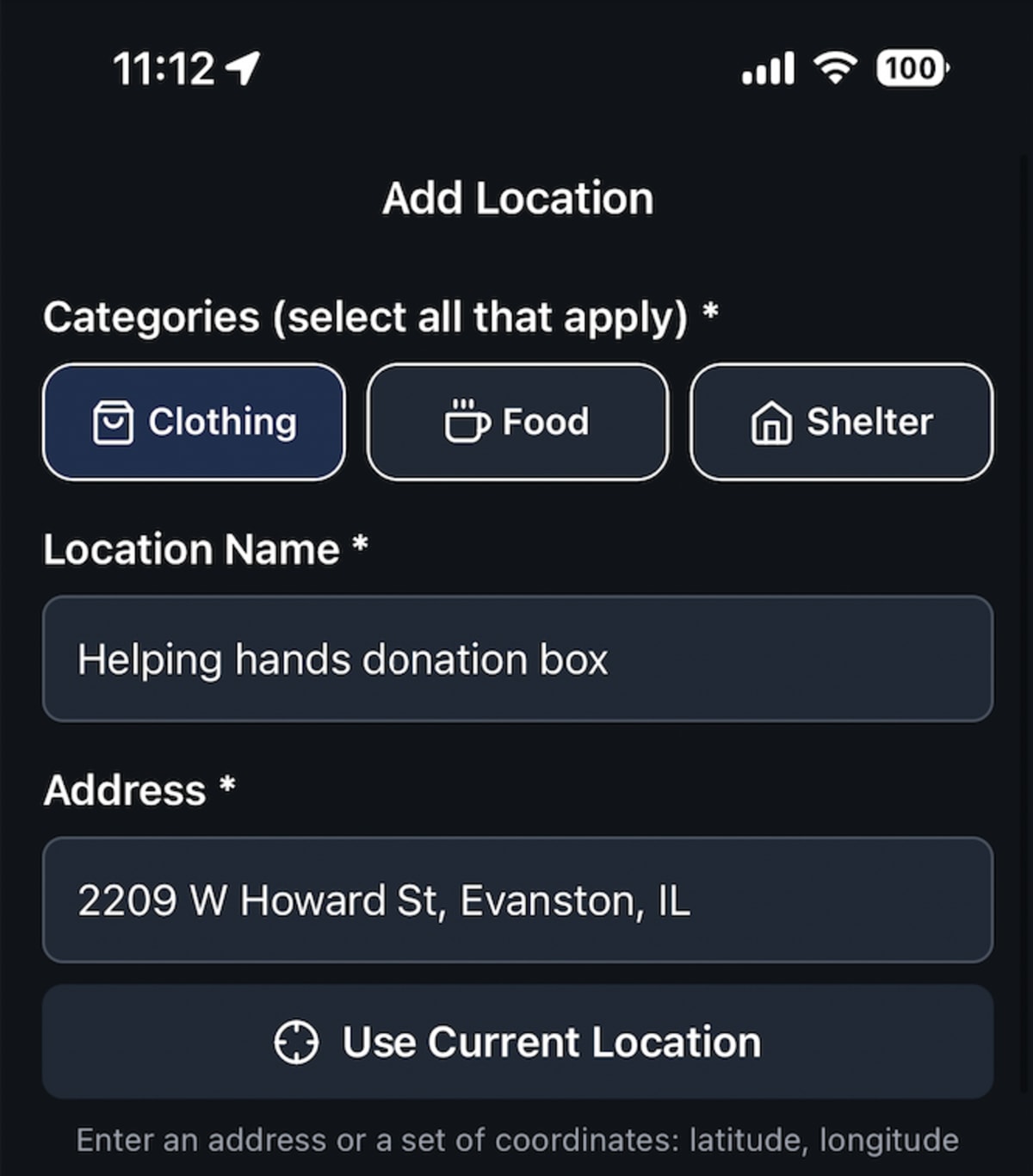Click the Location Name input field

[516, 659]
